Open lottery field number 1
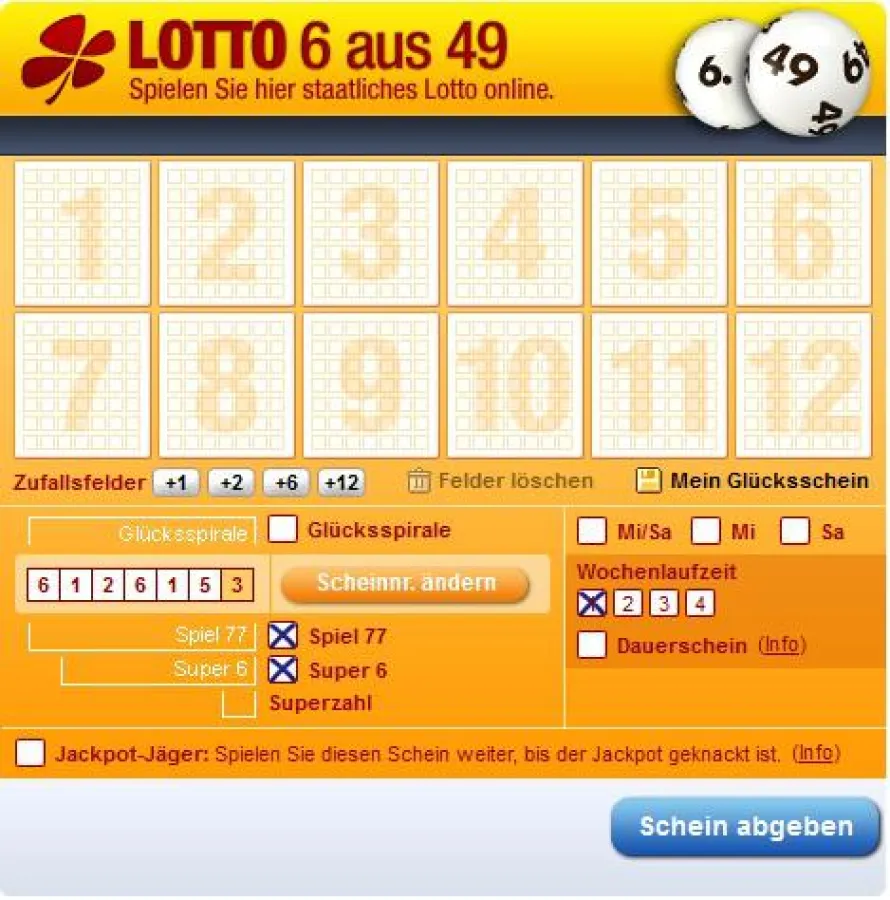890x900 pixels. point(82,233)
